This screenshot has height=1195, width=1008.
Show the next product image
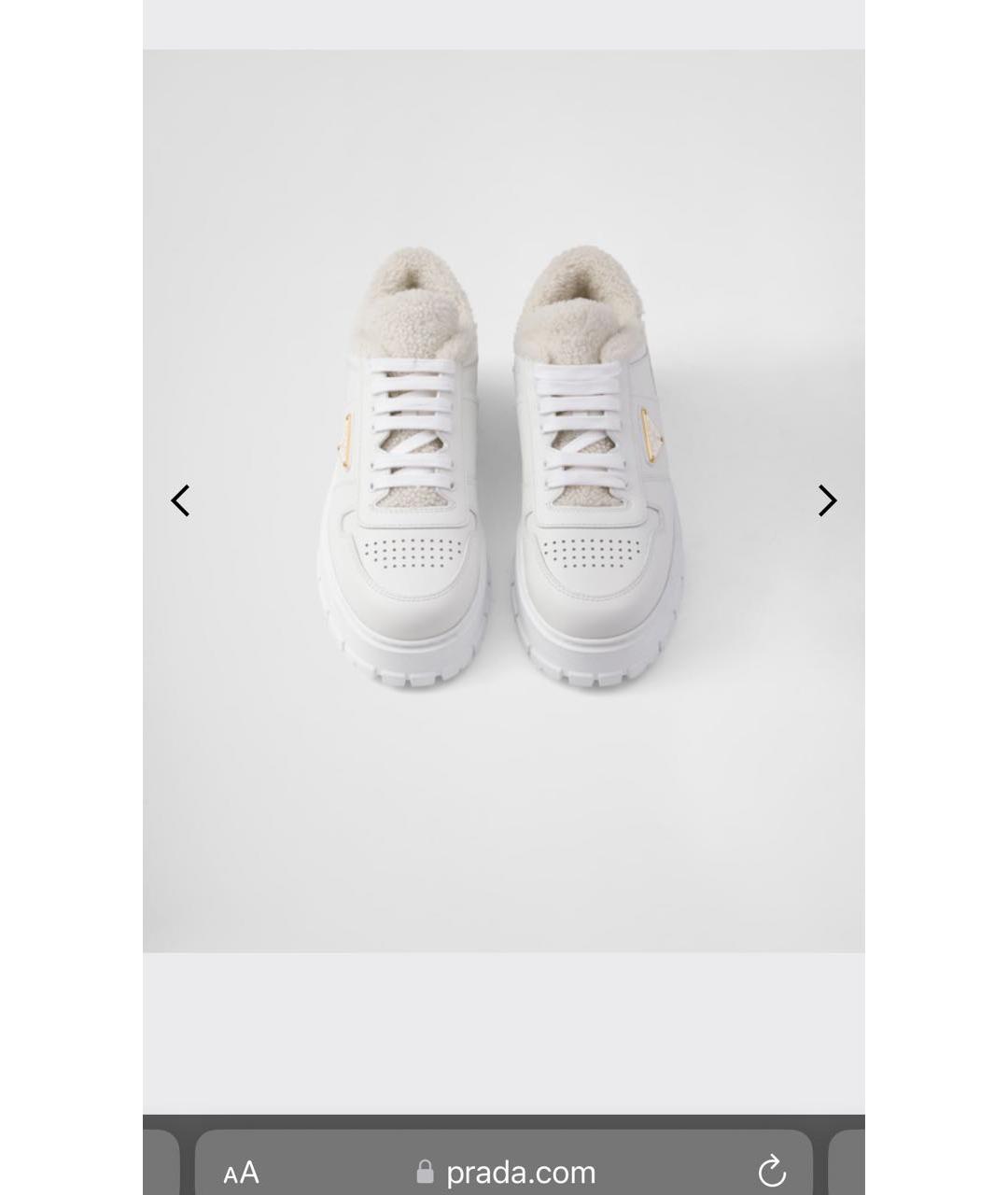click(827, 500)
